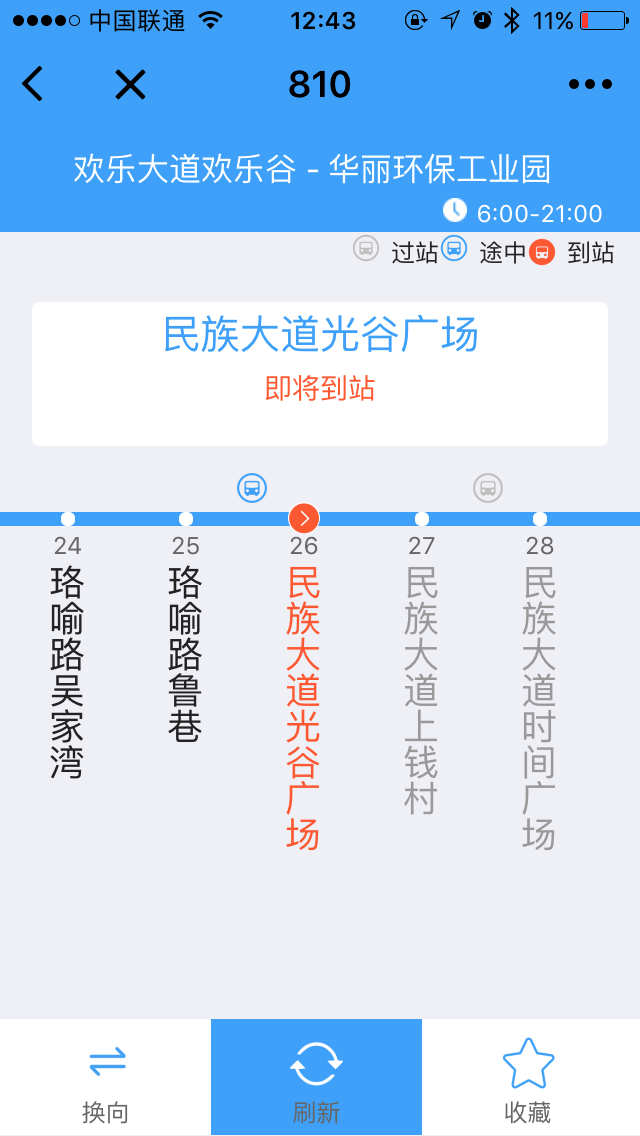
Task: Open the three-dot overflow menu
Action: point(591,85)
